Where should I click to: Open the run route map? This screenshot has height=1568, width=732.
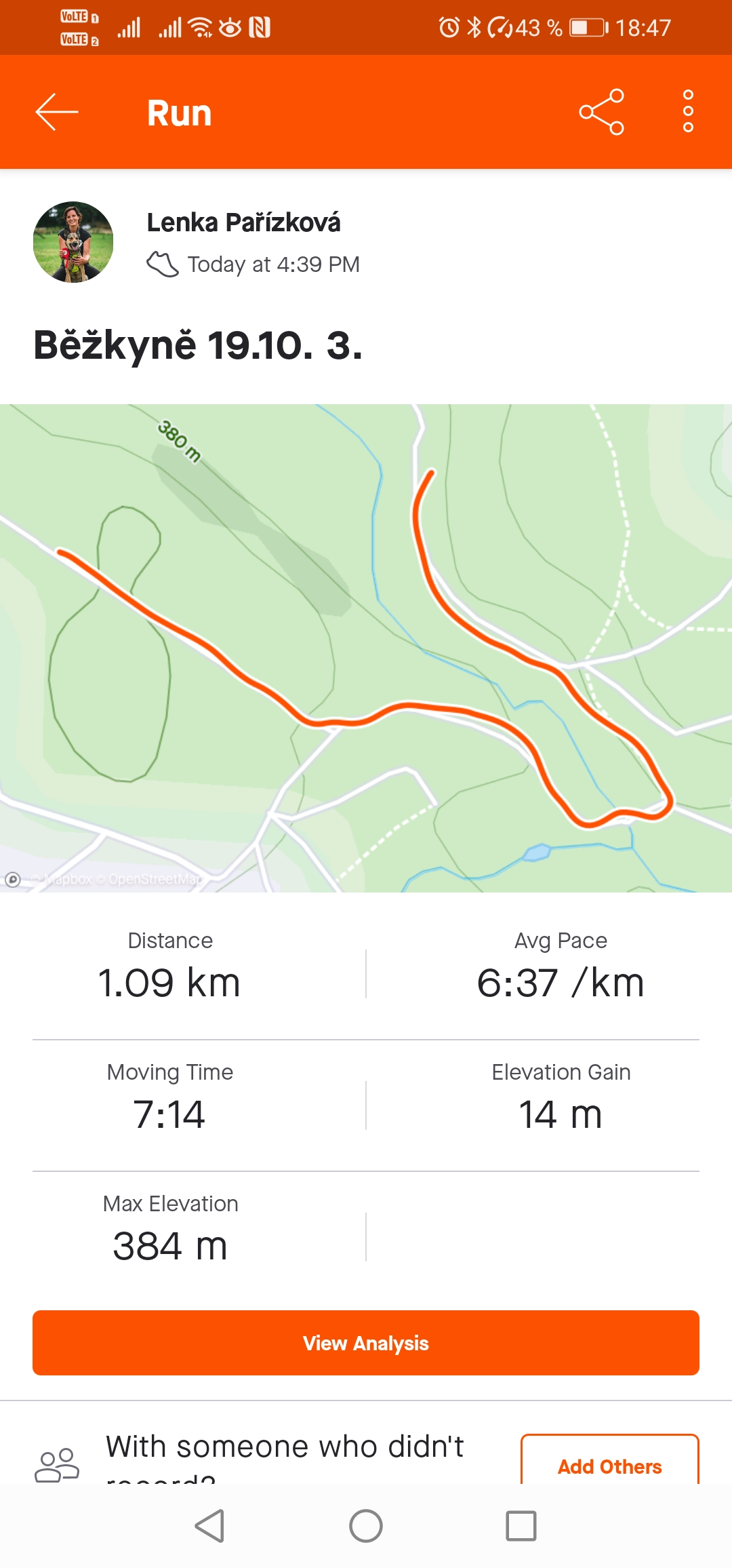click(366, 648)
